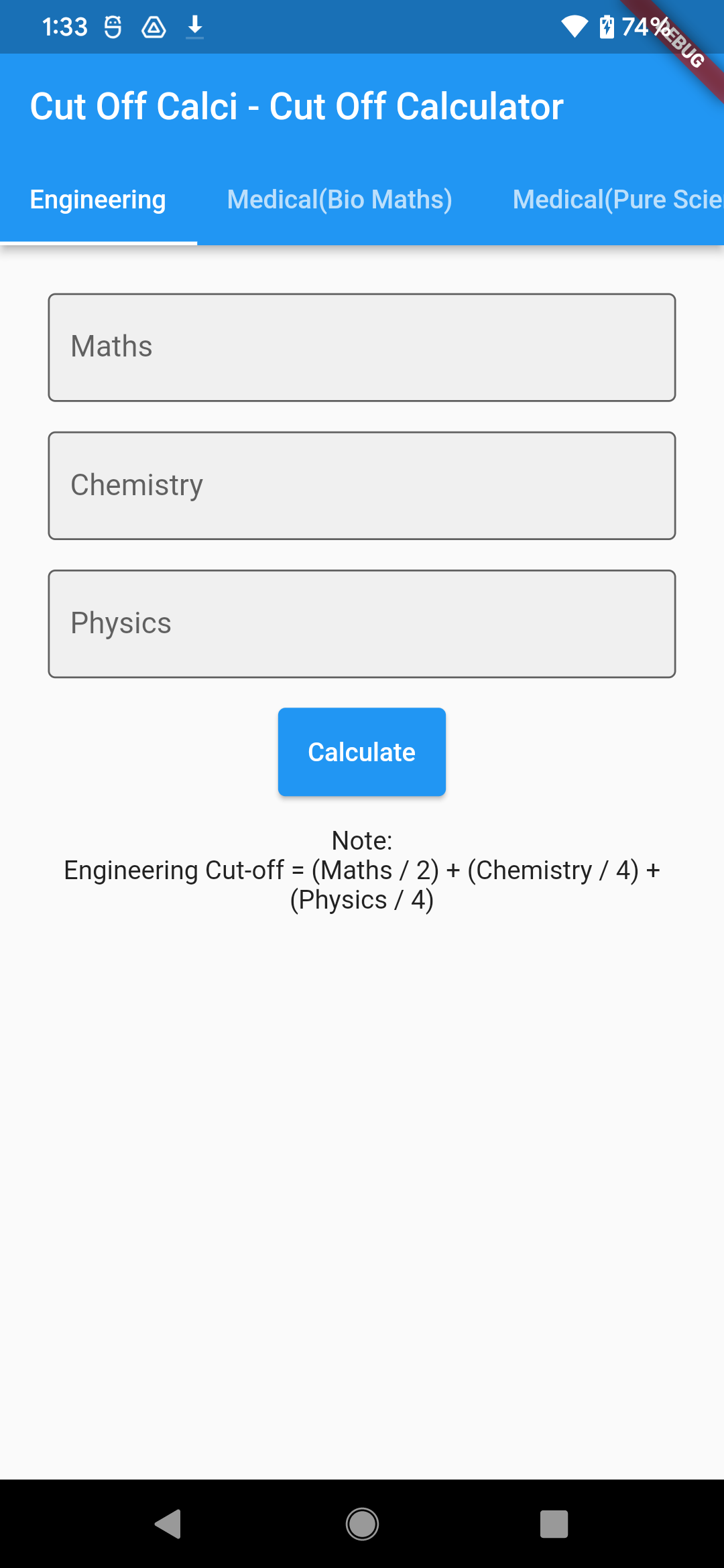The image size is (724, 1568).
Task: Focus the Maths marks field
Action: tap(362, 347)
